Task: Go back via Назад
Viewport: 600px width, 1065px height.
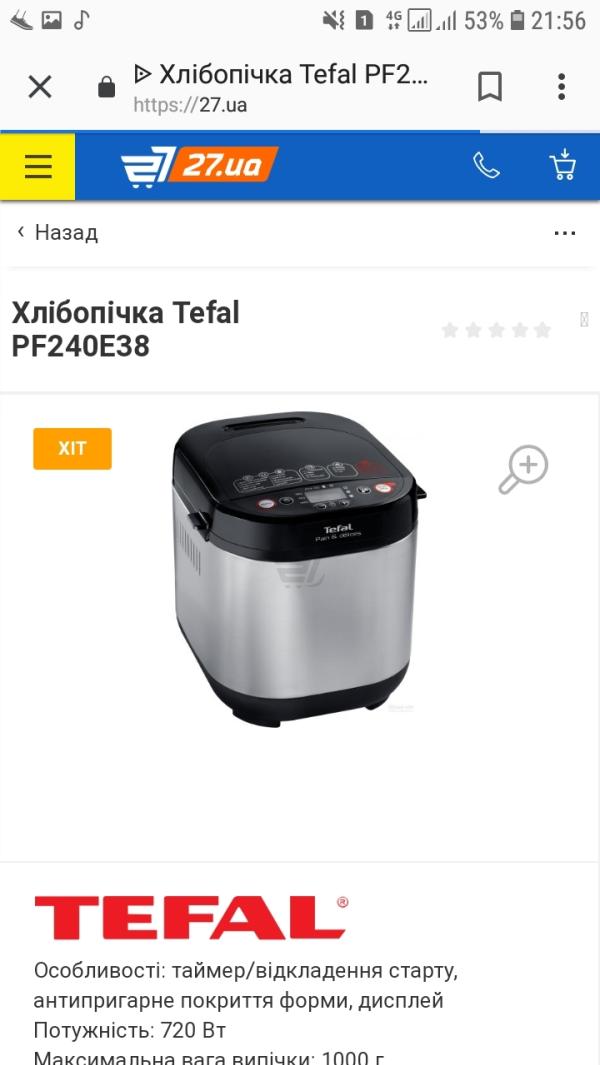Action: (x=58, y=232)
